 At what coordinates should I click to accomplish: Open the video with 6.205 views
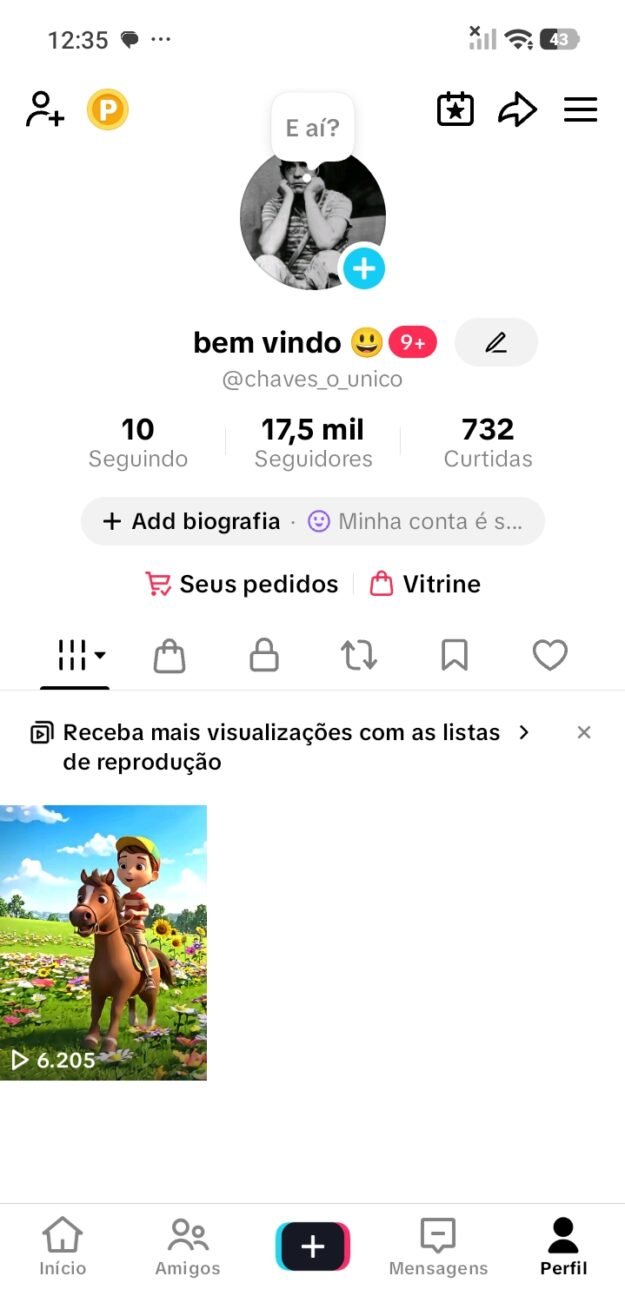[x=103, y=942]
